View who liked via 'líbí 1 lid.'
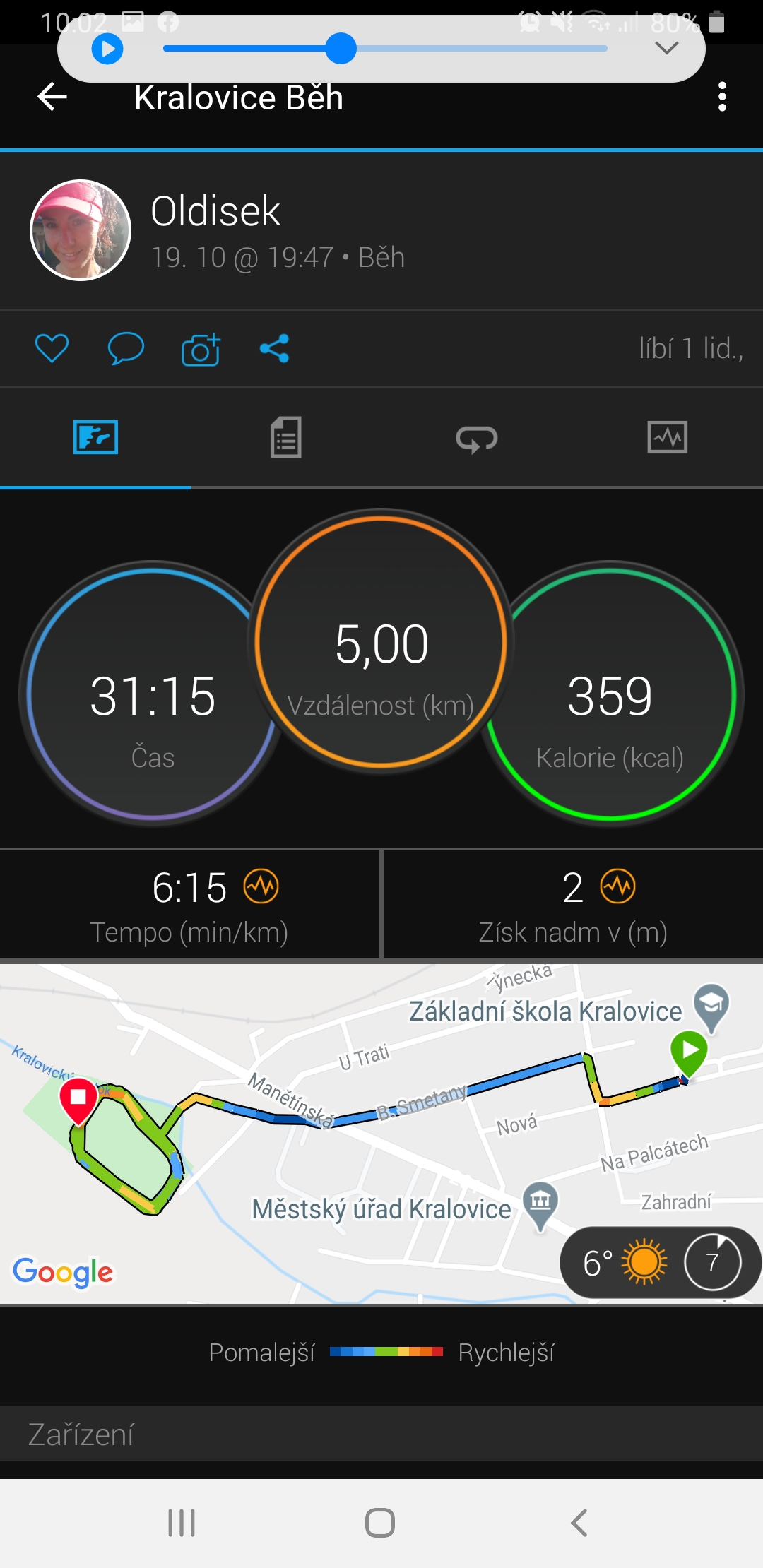763x1568 pixels. [x=691, y=348]
